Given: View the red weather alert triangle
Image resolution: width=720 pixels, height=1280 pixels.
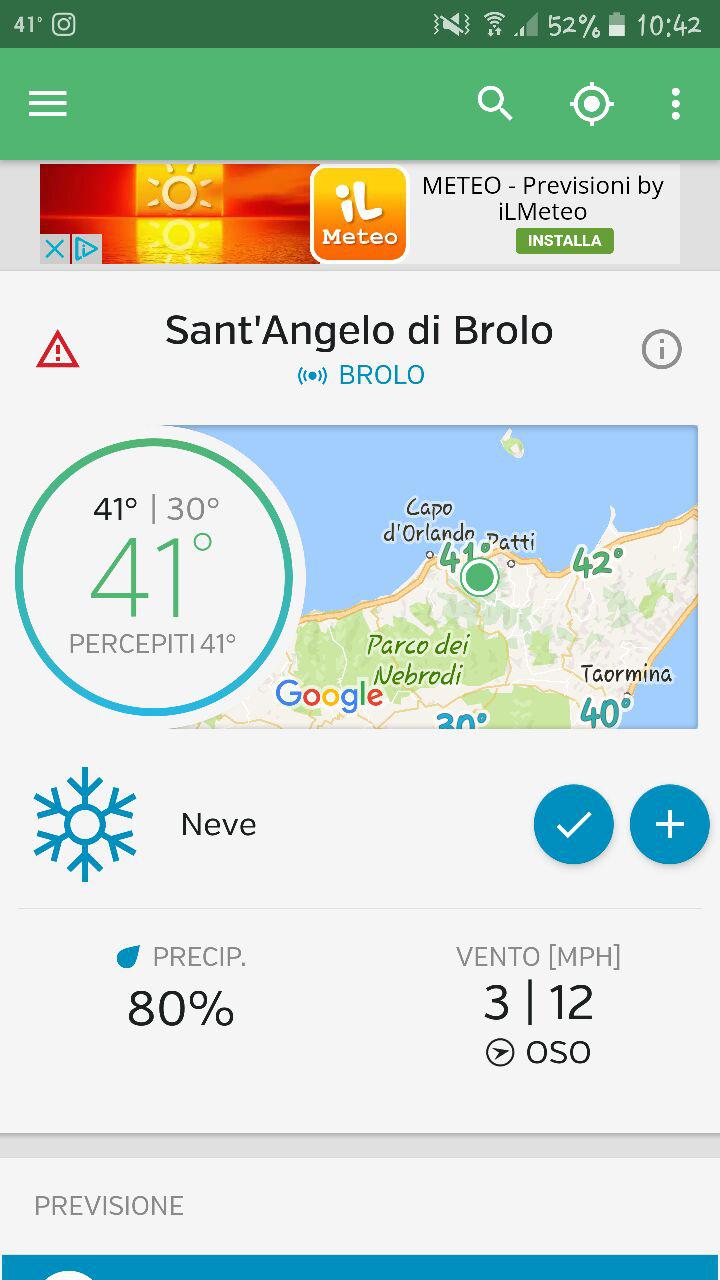Looking at the screenshot, I should tap(58, 350).
